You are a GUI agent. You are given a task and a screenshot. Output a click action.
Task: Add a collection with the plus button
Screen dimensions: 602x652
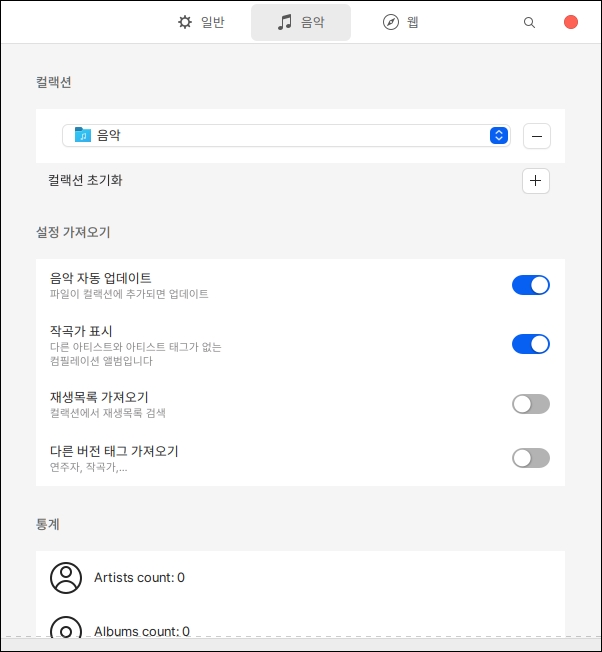(536, 181)
